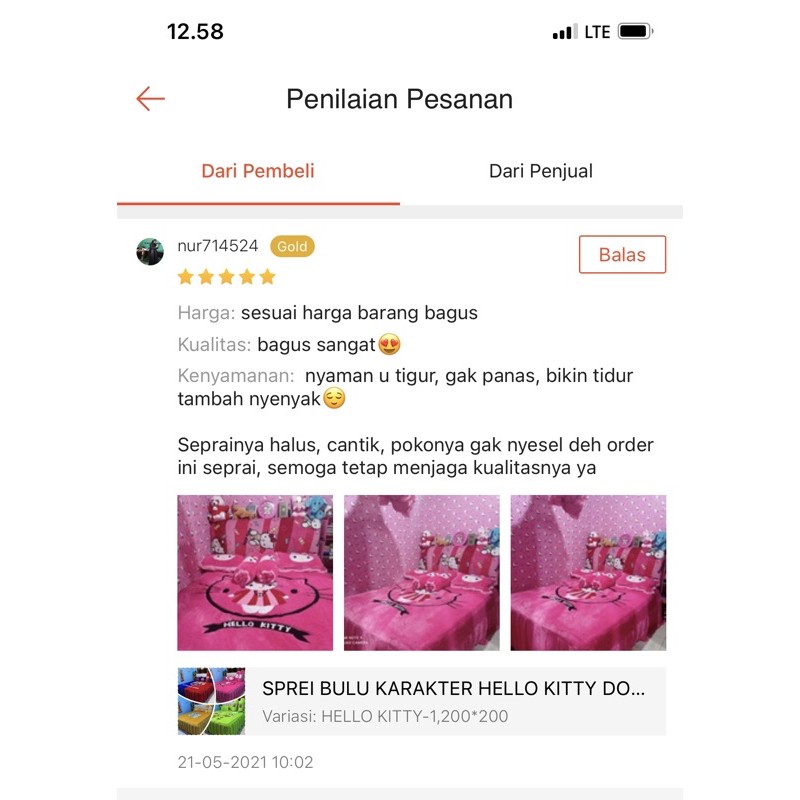800x800 pixels.
Task: Enlarge the third review photo
Action: (x=588, y=572)
